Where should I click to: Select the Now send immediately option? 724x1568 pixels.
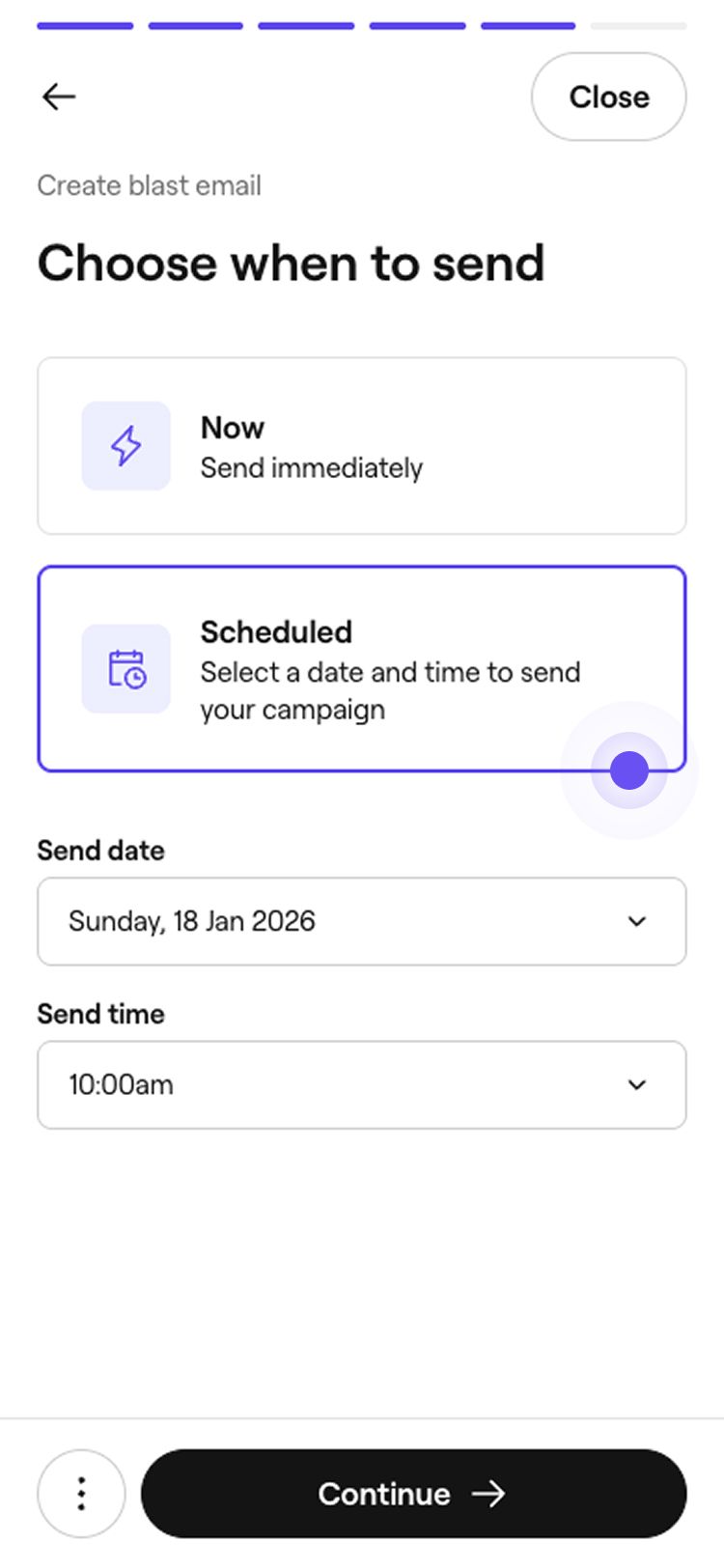click(x=361, y=446)
